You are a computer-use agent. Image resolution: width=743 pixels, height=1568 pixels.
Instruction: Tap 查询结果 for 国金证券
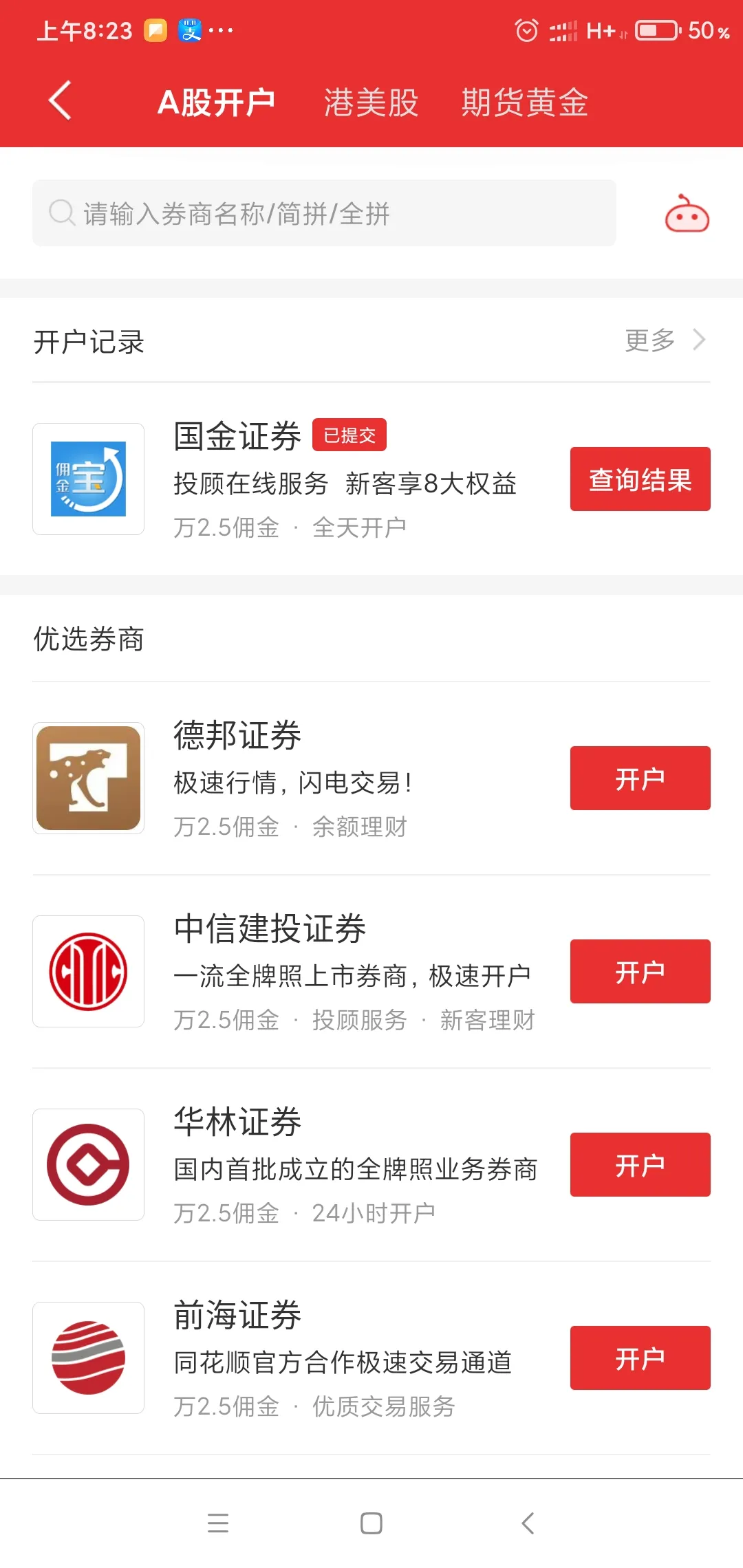(640, 479)
